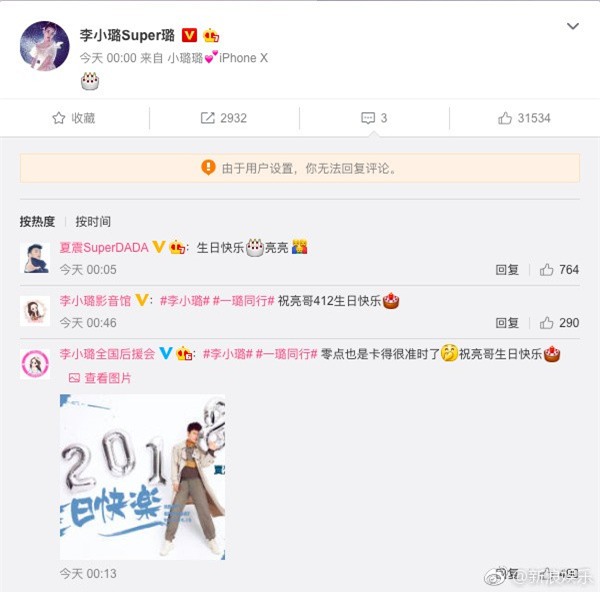
Task: Repost this post with 2932 shares
Action: click(x=224, y=118)
